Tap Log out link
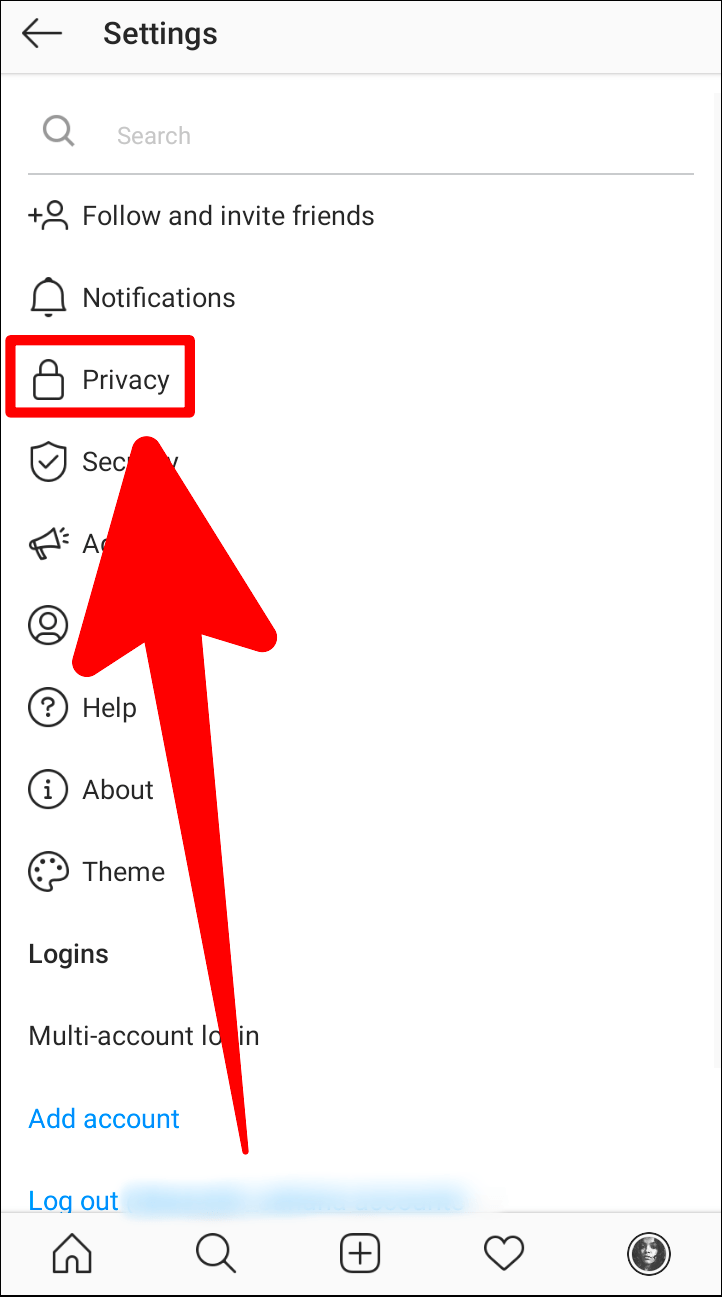This screenshot has height=1297, width=722. point(73,1200)
